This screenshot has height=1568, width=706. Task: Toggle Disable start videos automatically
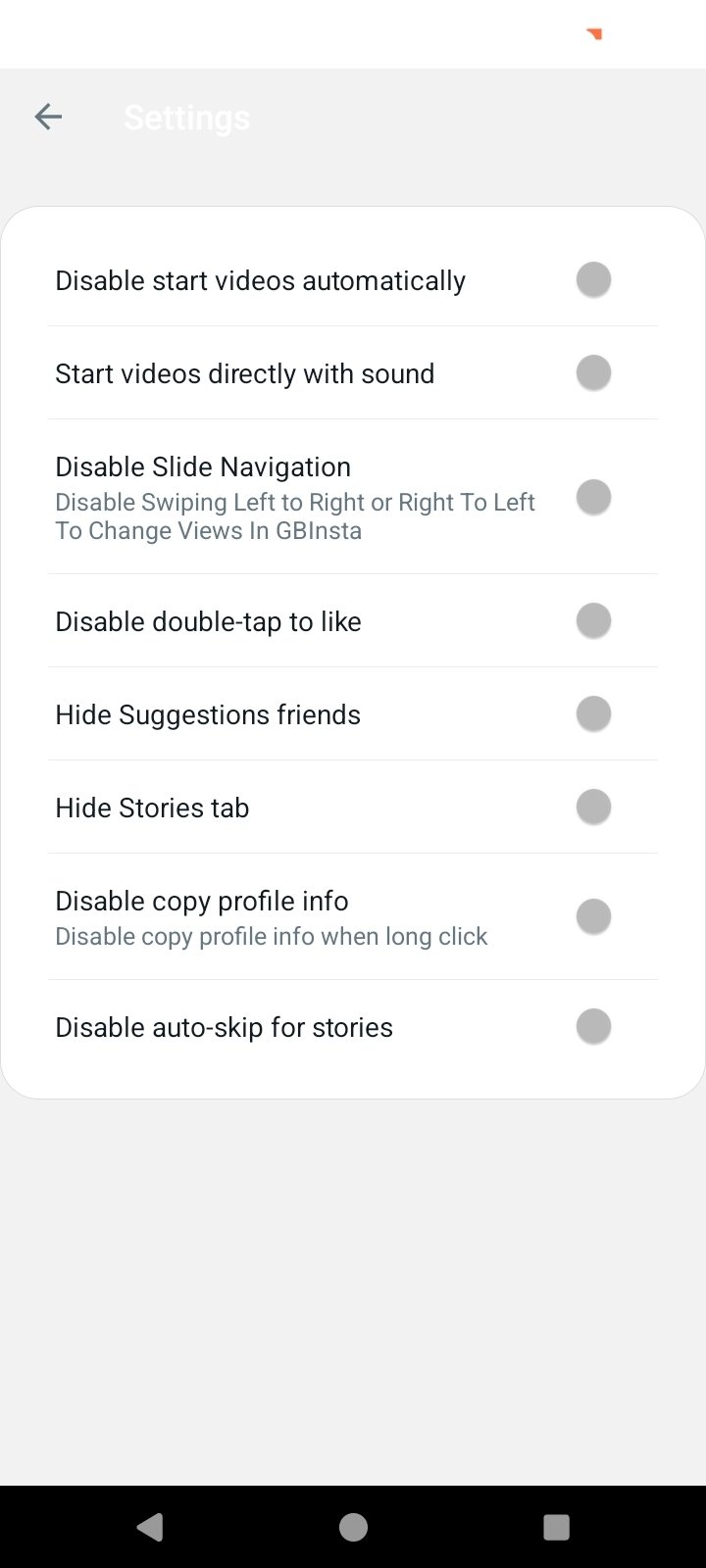click(593, 280)
